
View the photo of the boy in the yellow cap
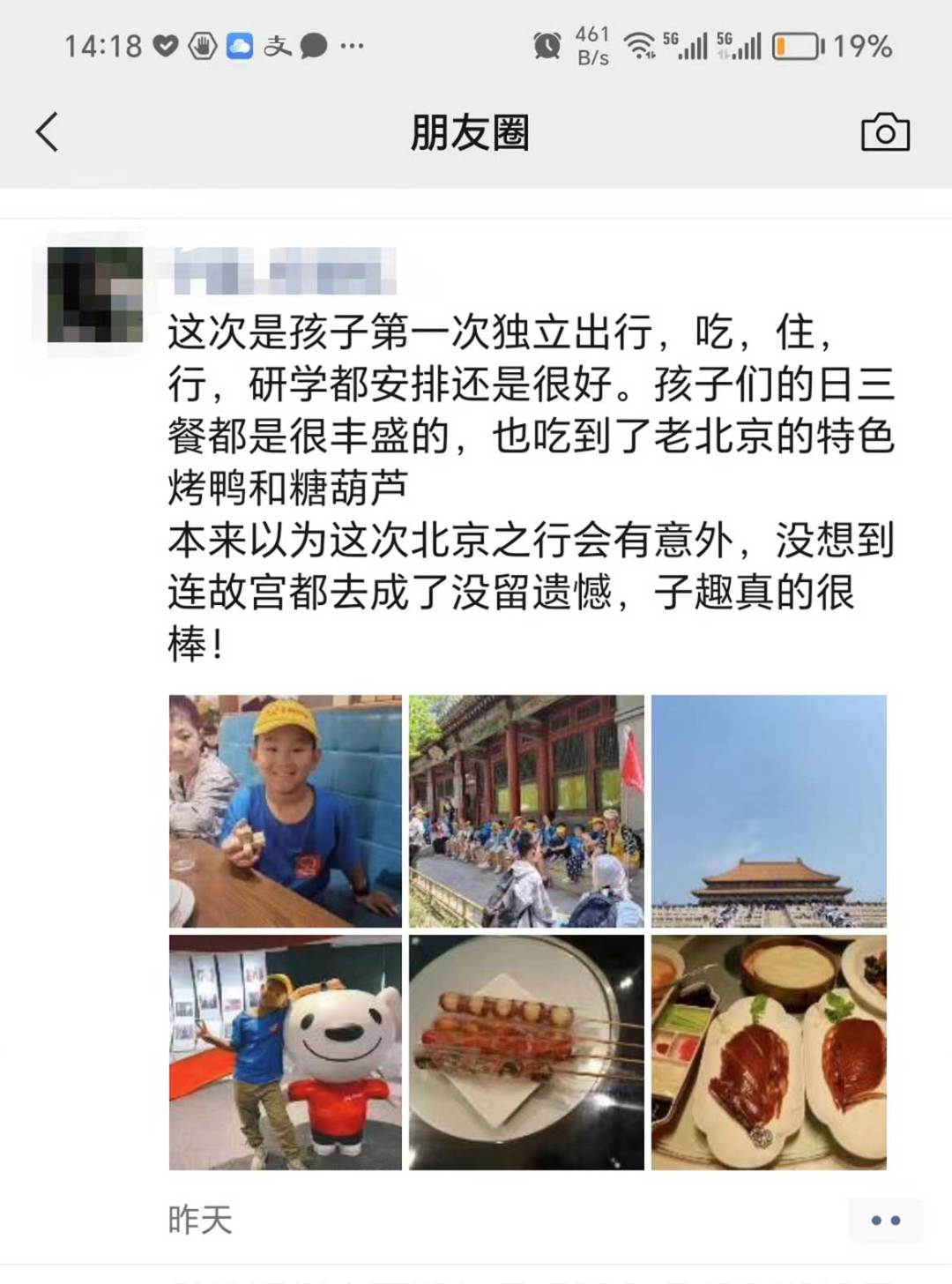click(x=286, y=810)
